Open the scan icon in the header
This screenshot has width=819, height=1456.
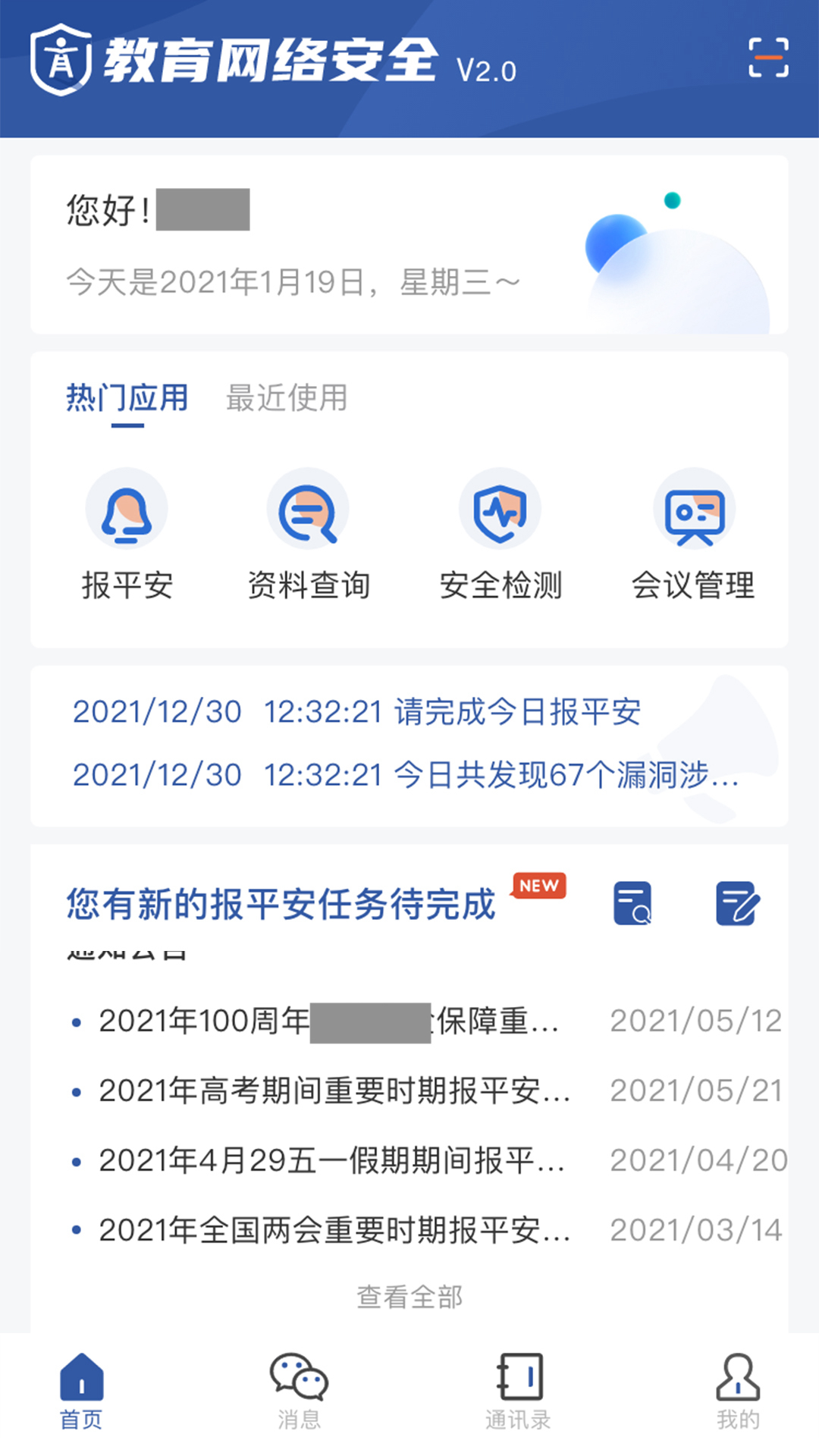768,58
